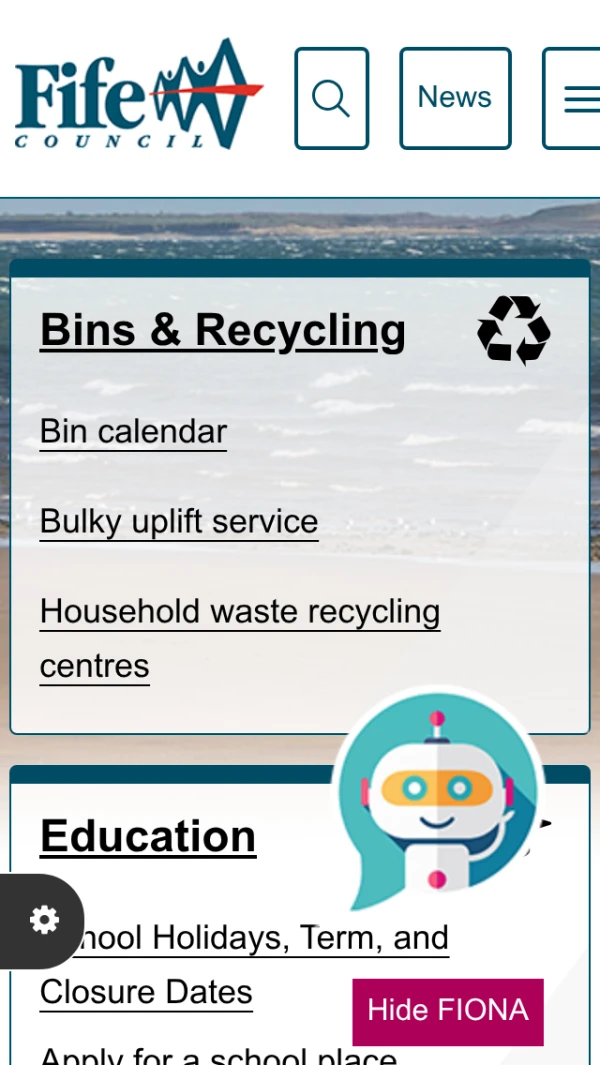This screenshot has width=600, height=1065.
Task: Open the search magnifier button
Action: coord(332,98)
